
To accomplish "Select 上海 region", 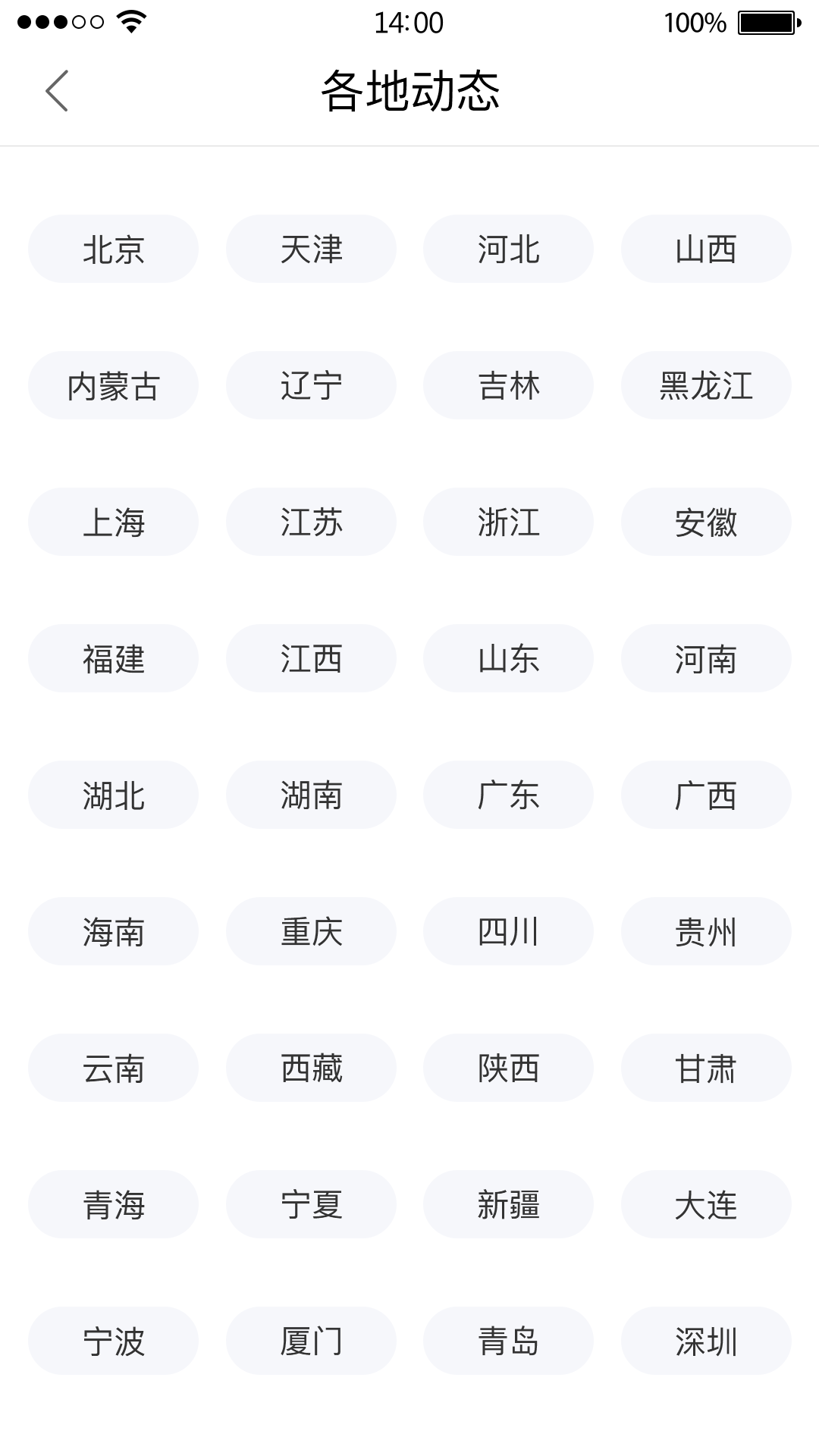I will click(x=113, y=522).
